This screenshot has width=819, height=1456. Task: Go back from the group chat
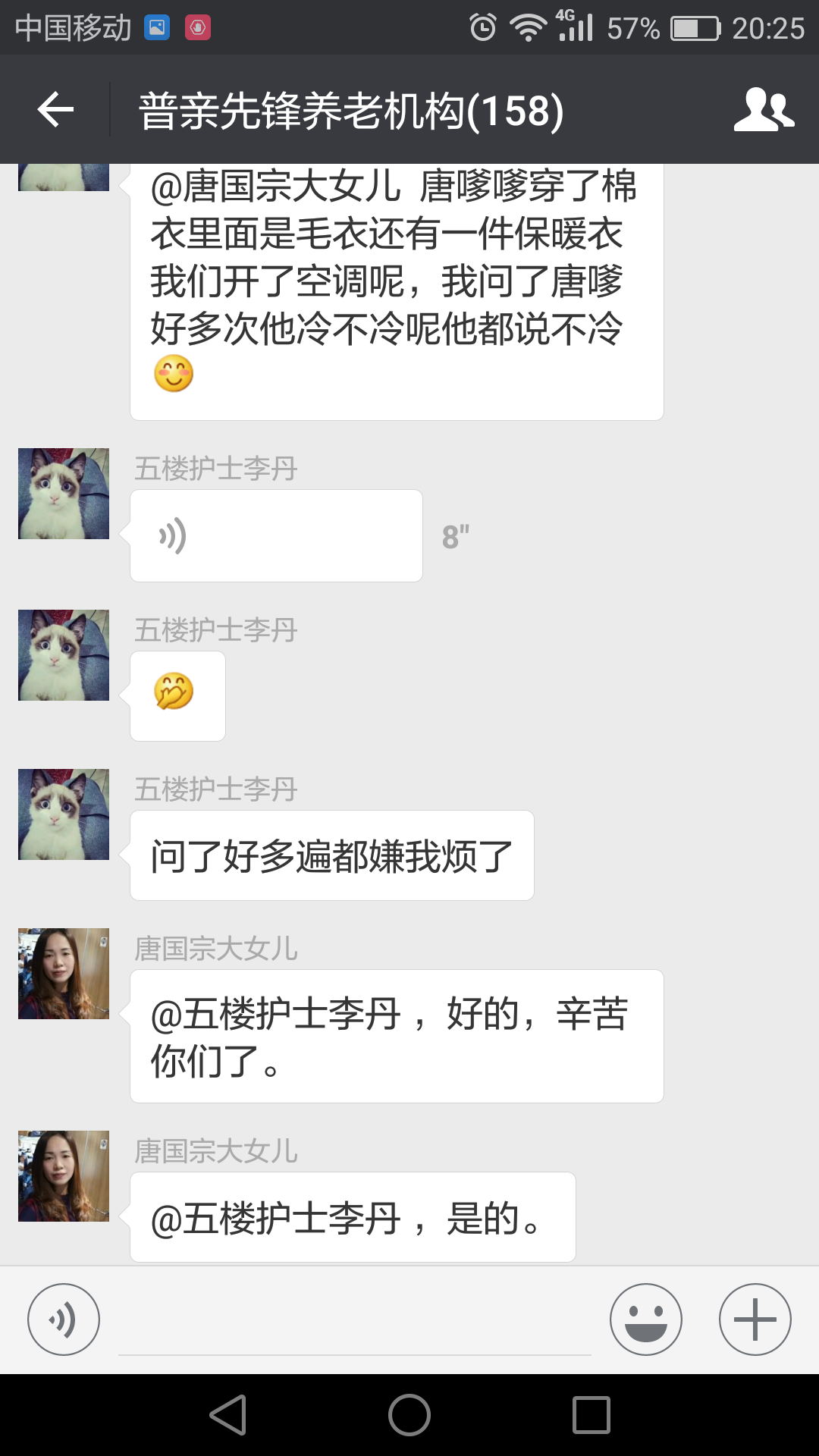[x=55, y=110]
